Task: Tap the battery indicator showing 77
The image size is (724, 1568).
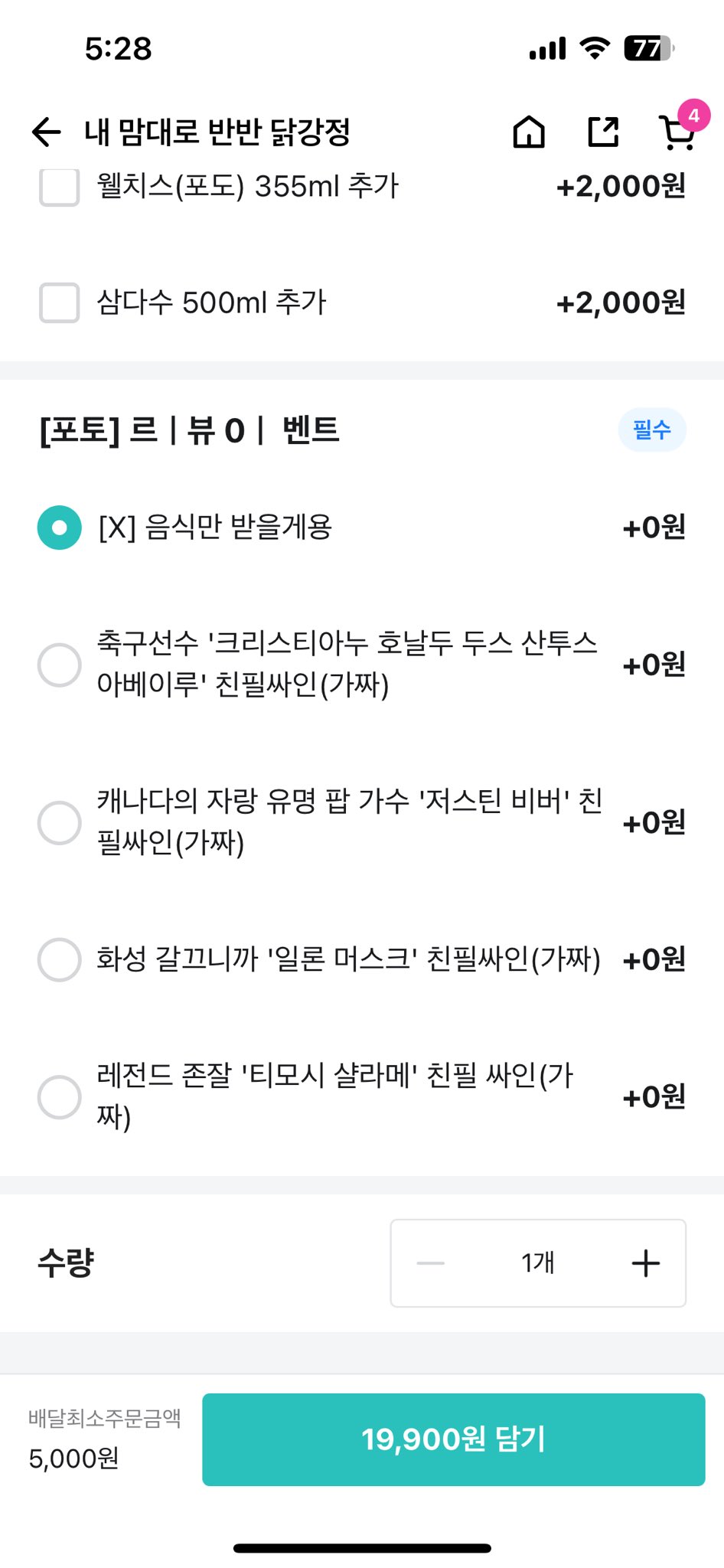Action: pyautogui.click(x=650, y=47)
